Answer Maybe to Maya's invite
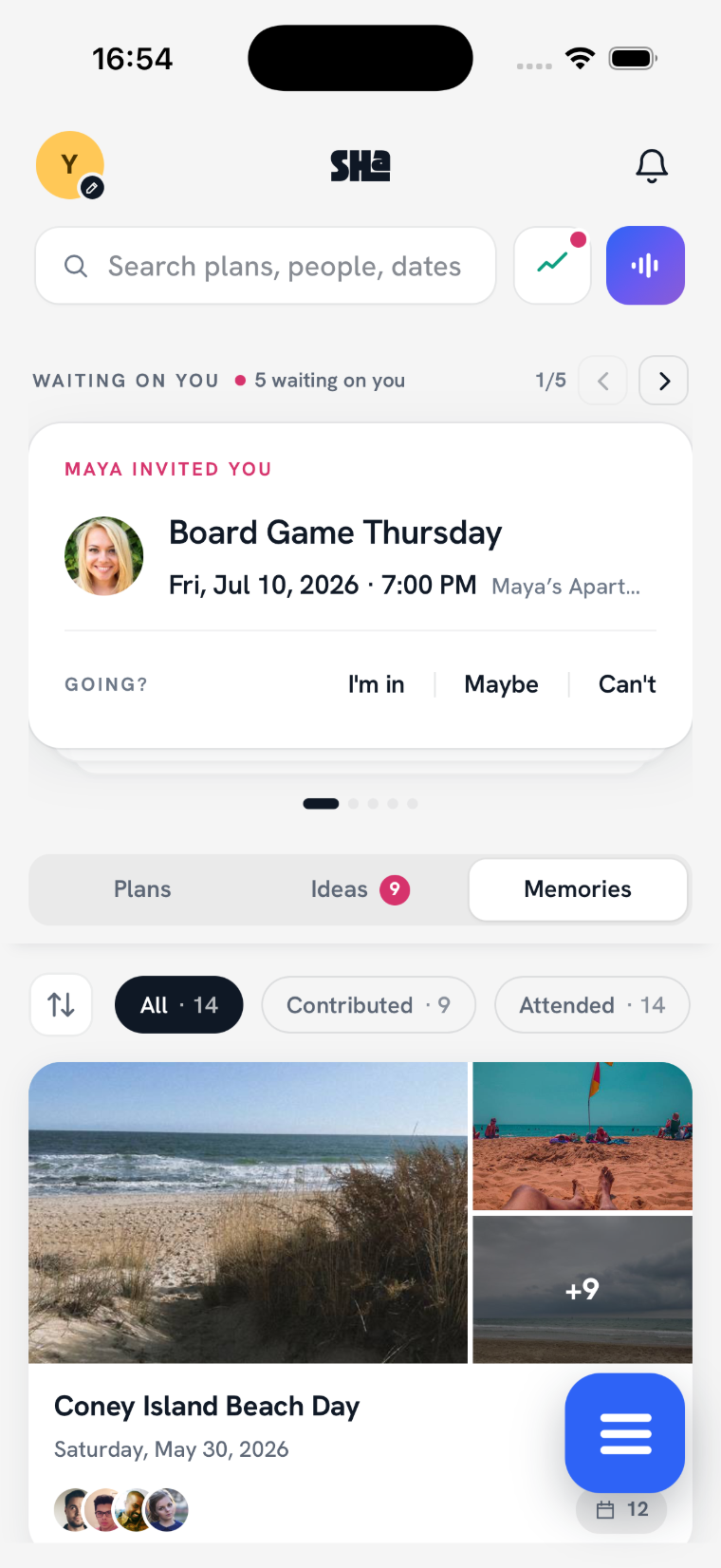 pos(501,684)
